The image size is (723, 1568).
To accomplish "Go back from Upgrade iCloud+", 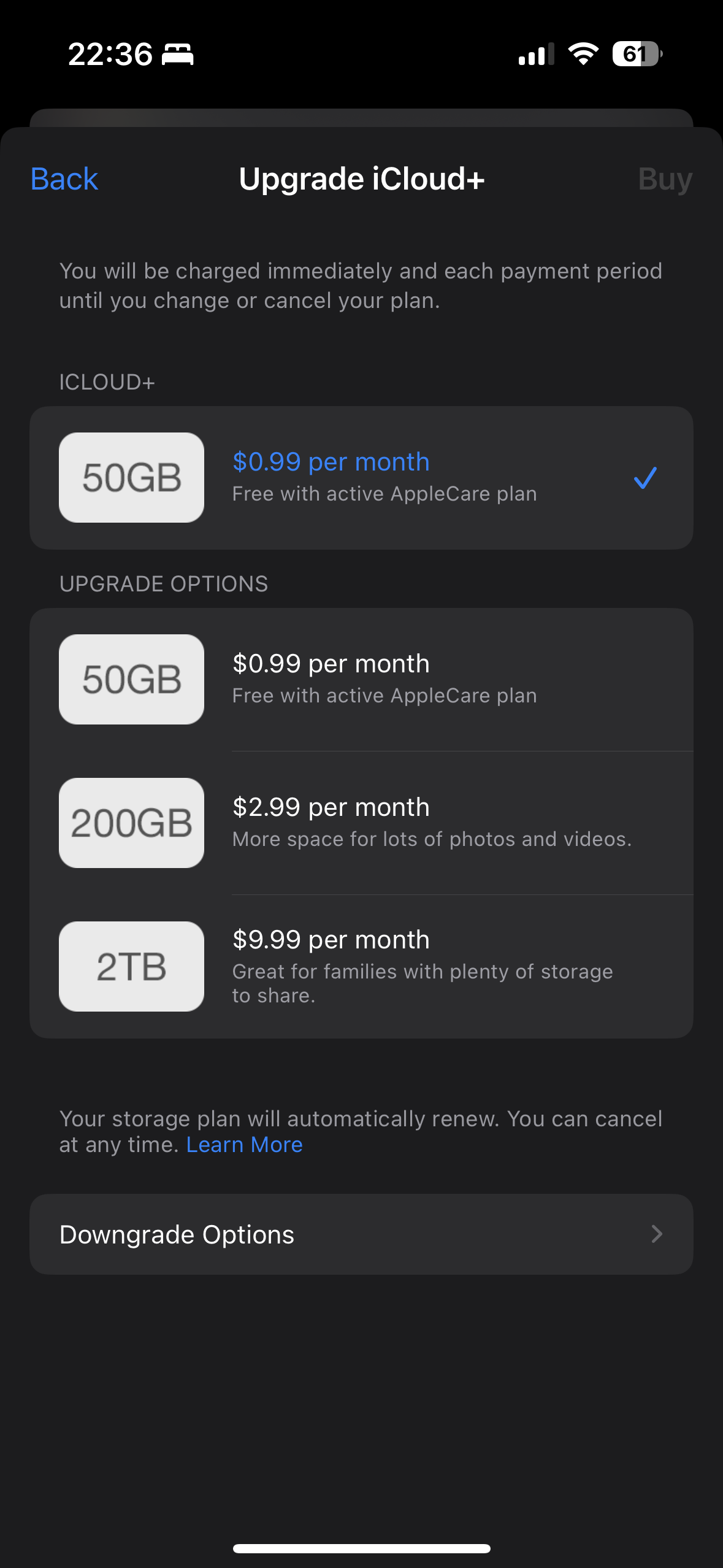I will (64, 179).
